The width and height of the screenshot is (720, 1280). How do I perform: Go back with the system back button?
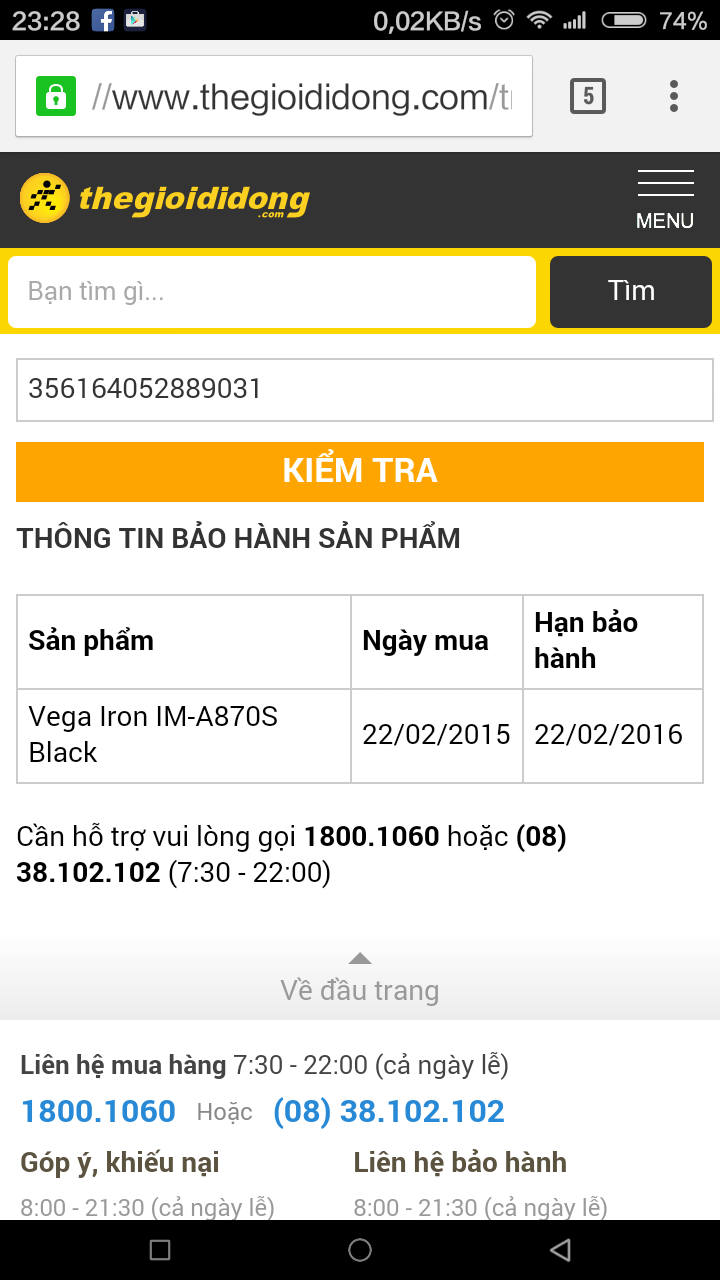point(560,1249)
